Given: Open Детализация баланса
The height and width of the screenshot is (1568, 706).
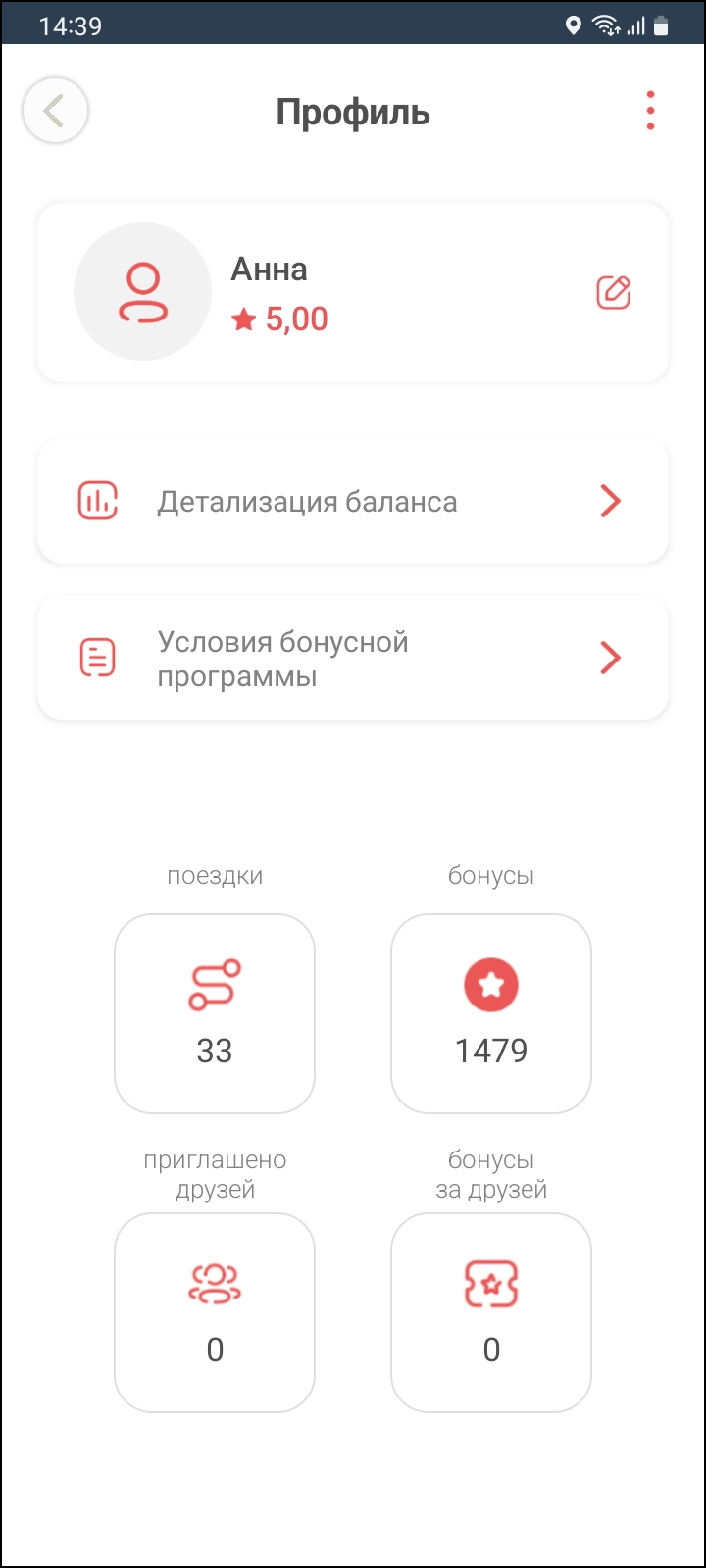Looking at the screenshot, I should point(353,502).
